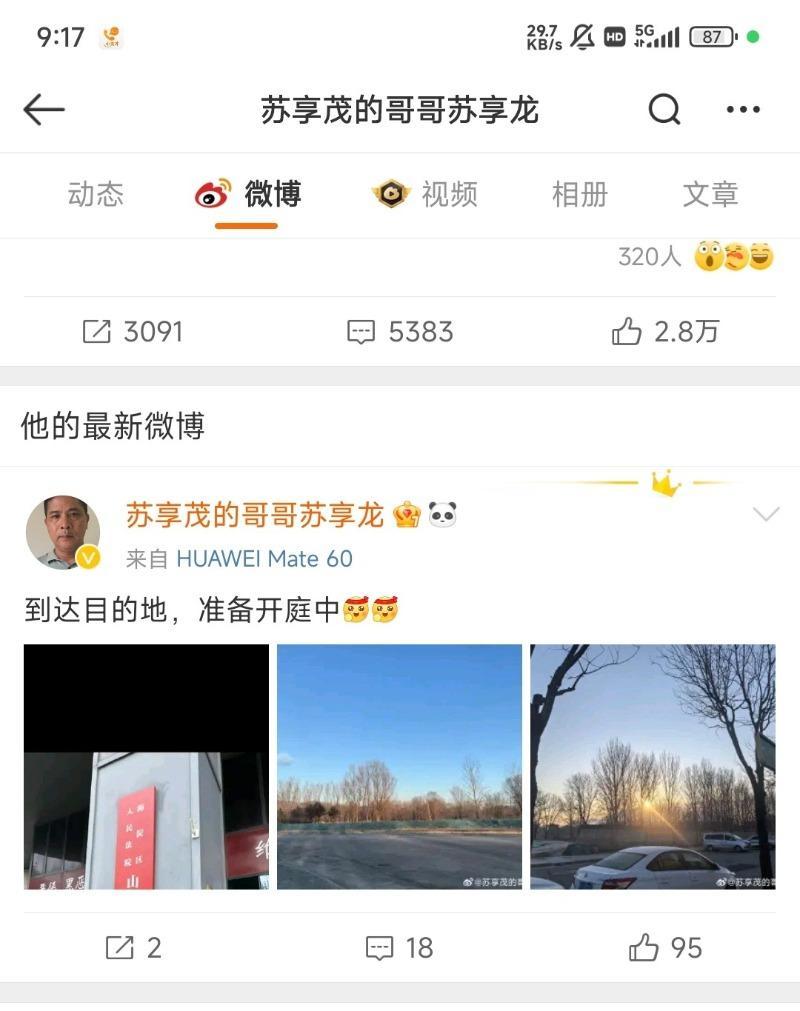The image size is (800, 1011).
Task: View the sunrise and parked cars photo
Action: pyautogui.click(x=652, y=767)
